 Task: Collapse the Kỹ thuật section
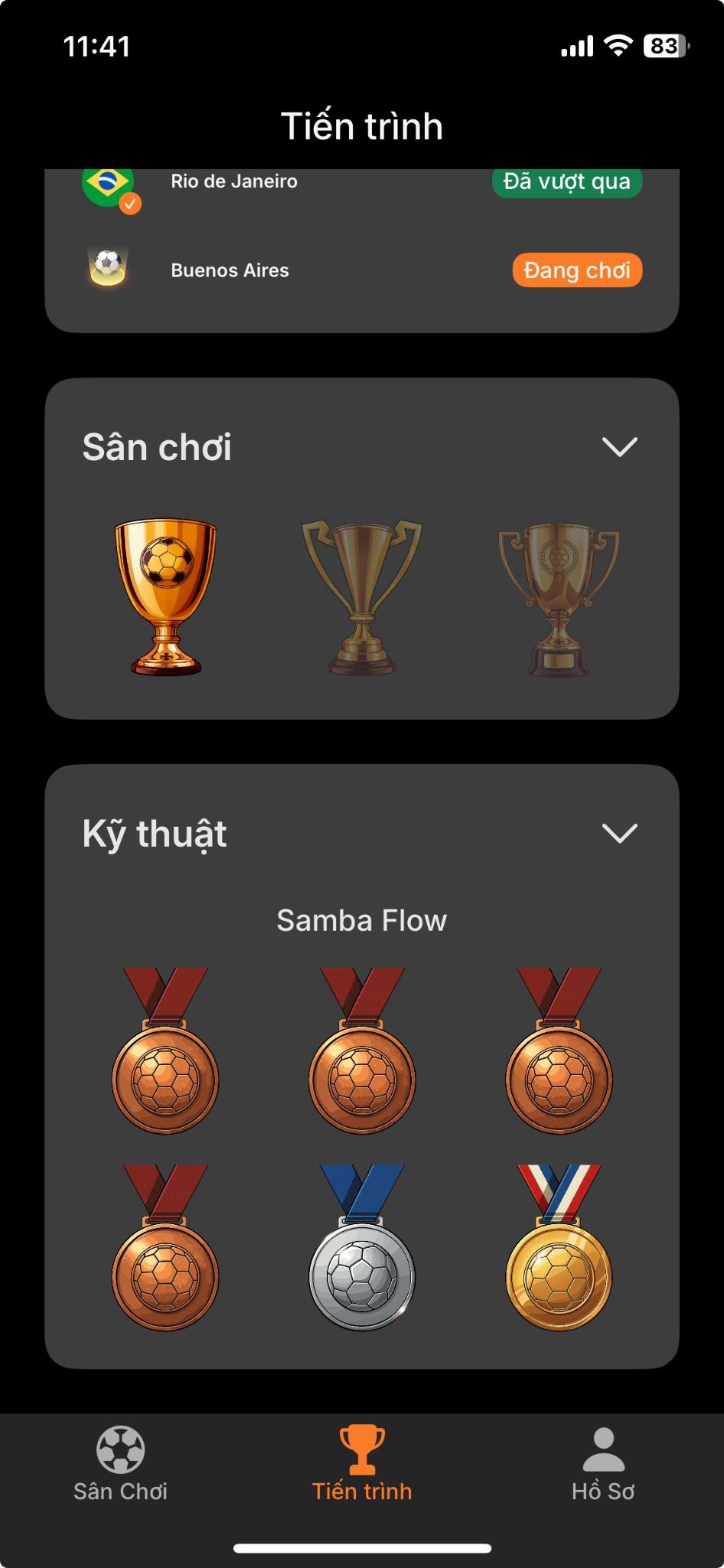coord(619,833)
